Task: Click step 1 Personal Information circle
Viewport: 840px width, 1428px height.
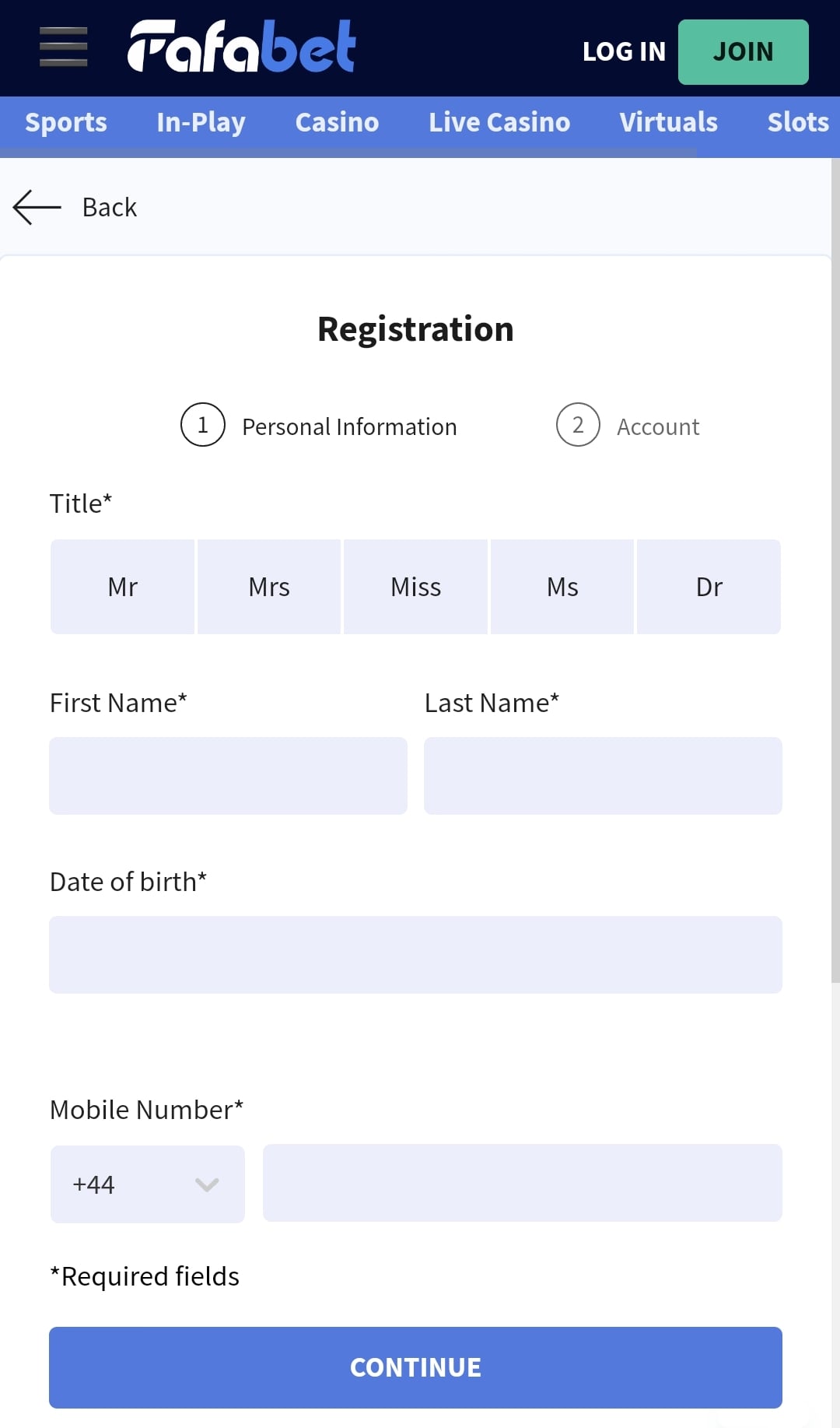Action: (x=202, y=425)
